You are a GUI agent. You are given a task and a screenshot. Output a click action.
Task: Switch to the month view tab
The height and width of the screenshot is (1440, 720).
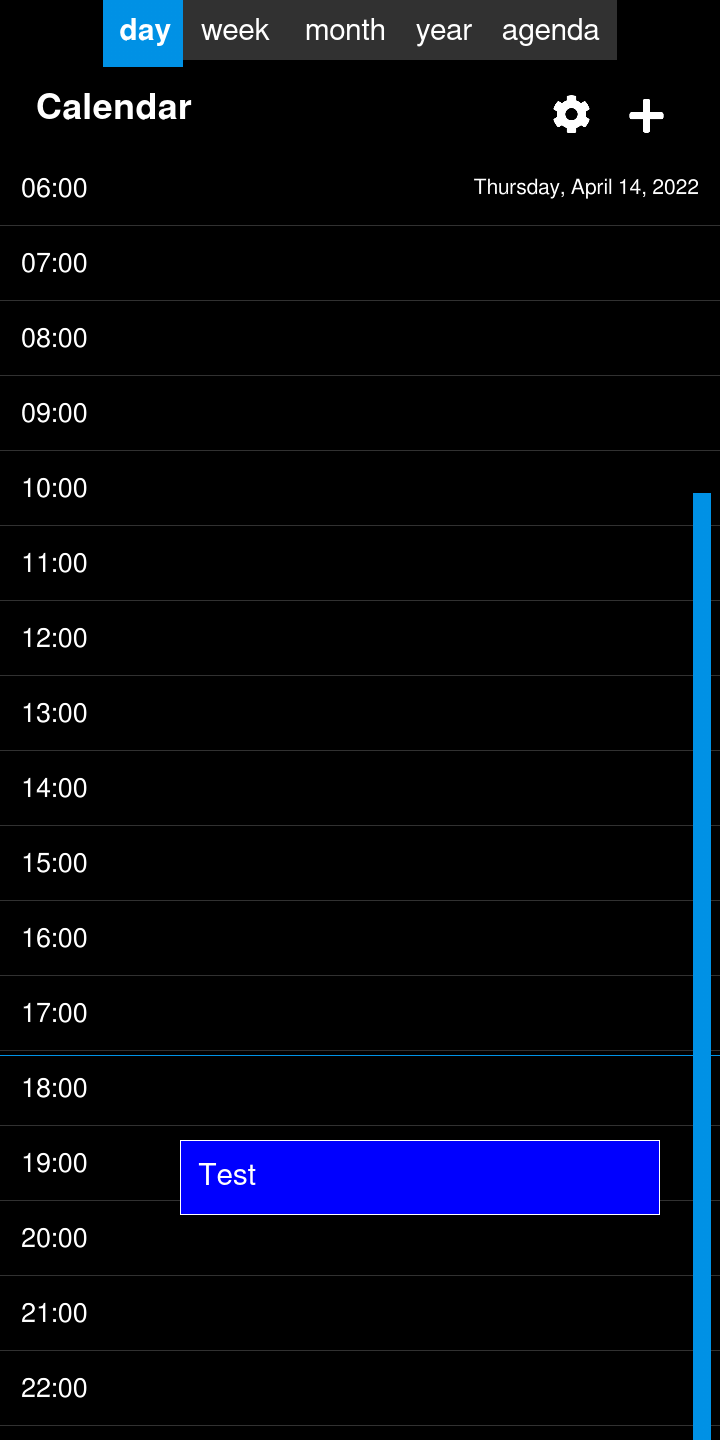click(345, 30)
